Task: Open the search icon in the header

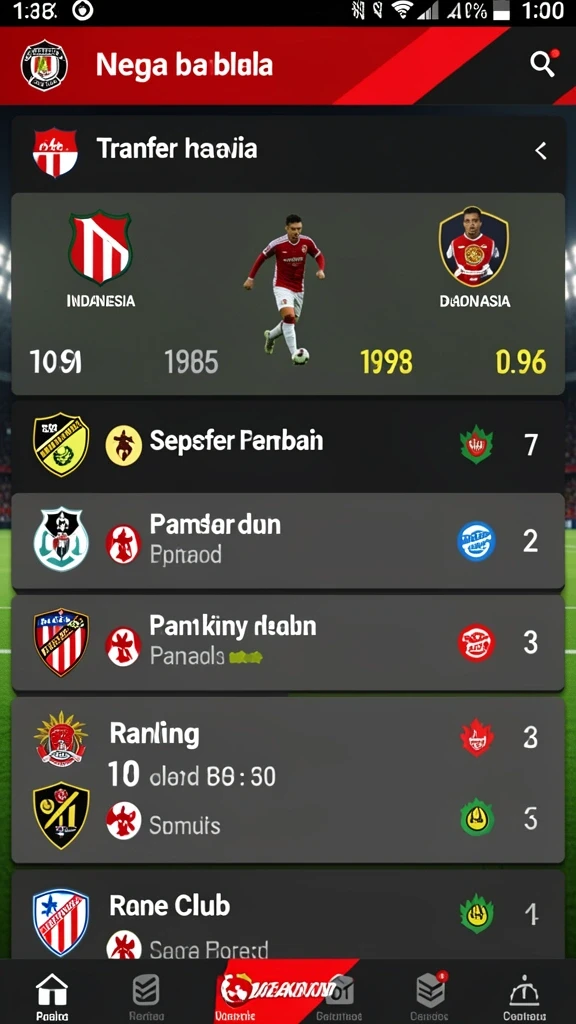Action: click(541, 64)
